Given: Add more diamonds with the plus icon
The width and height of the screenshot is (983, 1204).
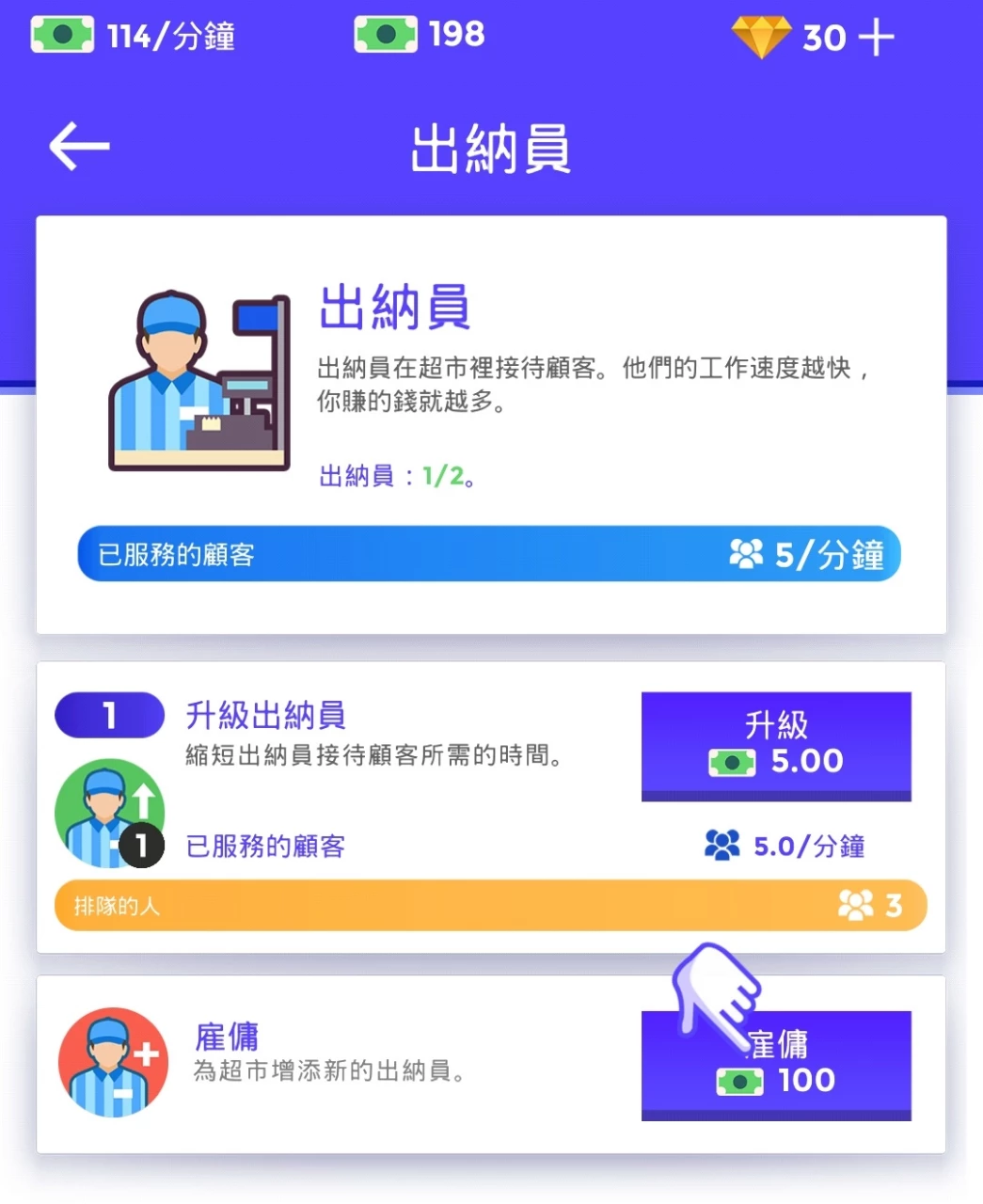Looking at the screenshot, I should point(876,38).
